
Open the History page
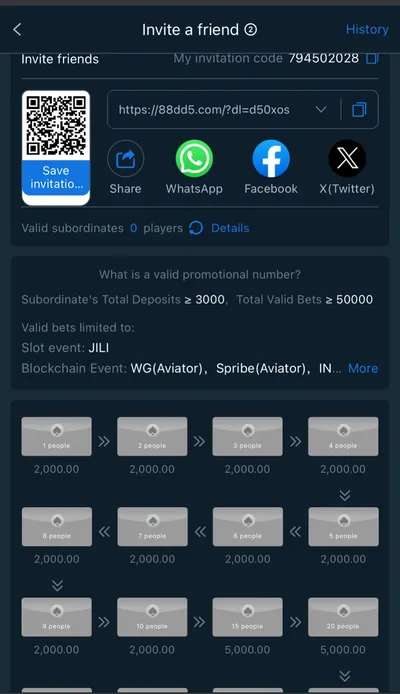(x=367, y=29)
